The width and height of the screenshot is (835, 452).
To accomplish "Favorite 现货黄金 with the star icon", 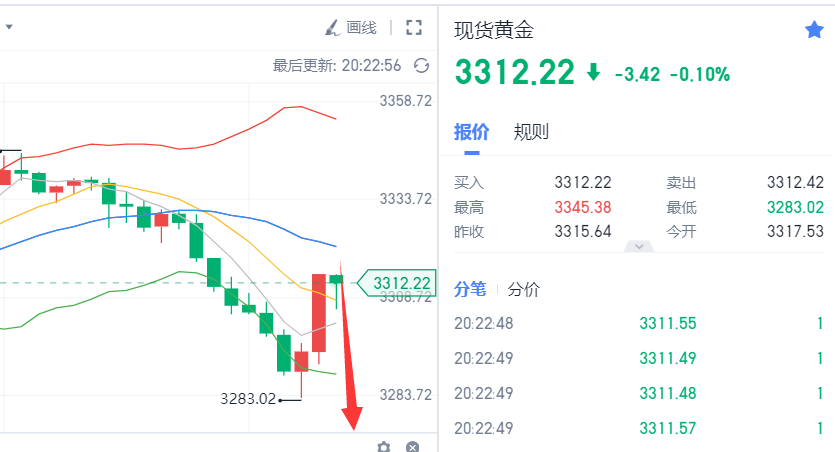I will (814, 30).
